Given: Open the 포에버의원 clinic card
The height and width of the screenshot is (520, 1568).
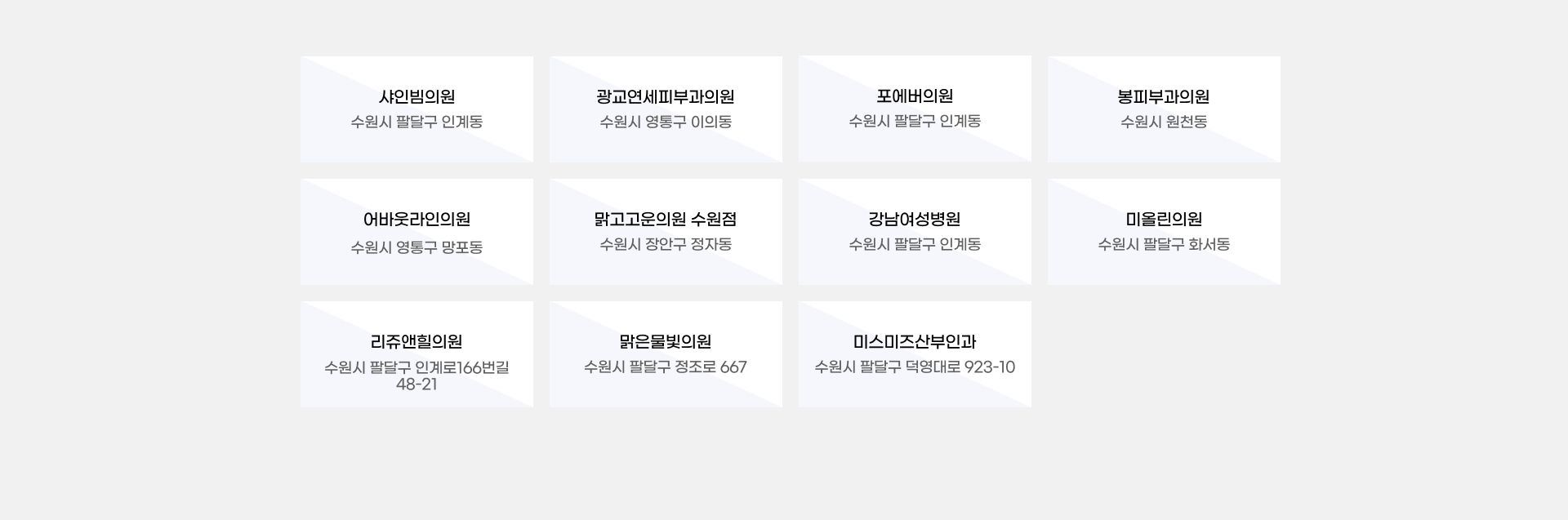Looking at the screenshot, I should tap(915, 109).
